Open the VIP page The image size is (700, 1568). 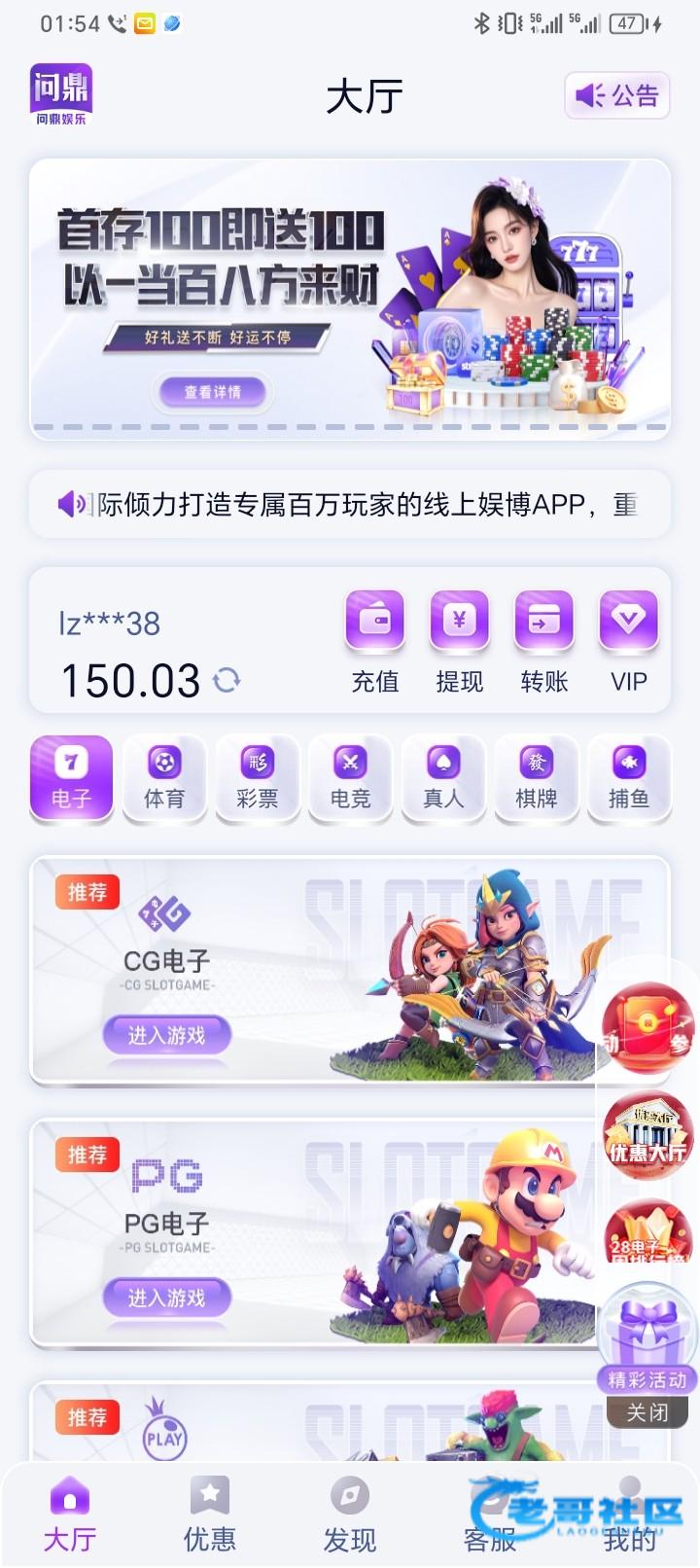(628, 640)
